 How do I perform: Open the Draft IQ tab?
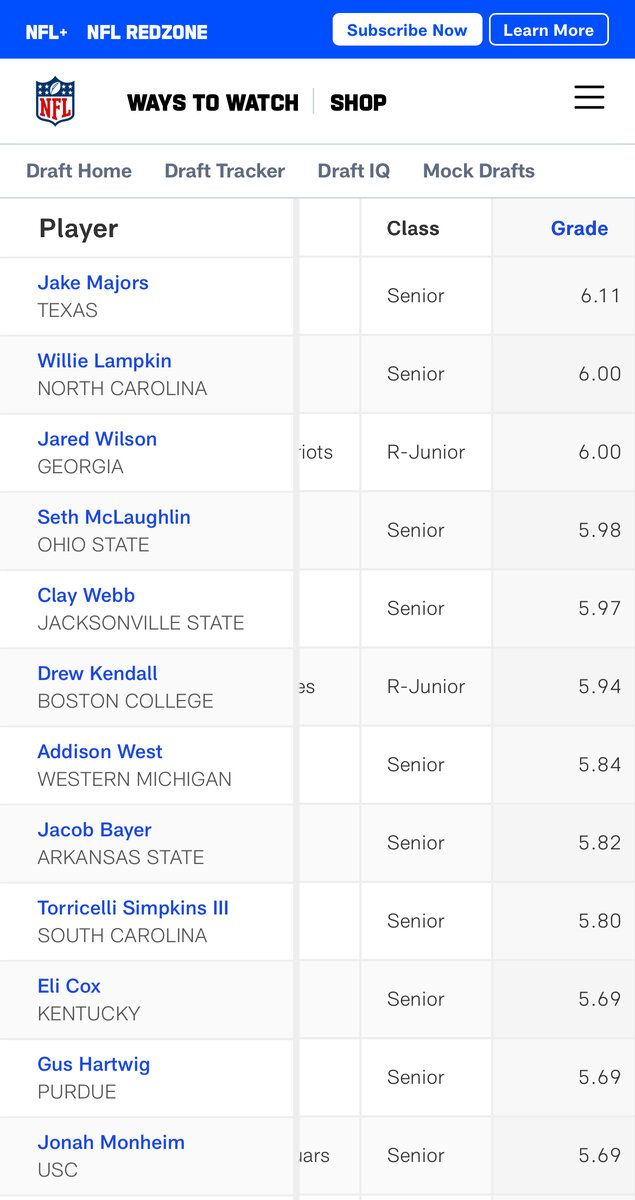(354, 171)
